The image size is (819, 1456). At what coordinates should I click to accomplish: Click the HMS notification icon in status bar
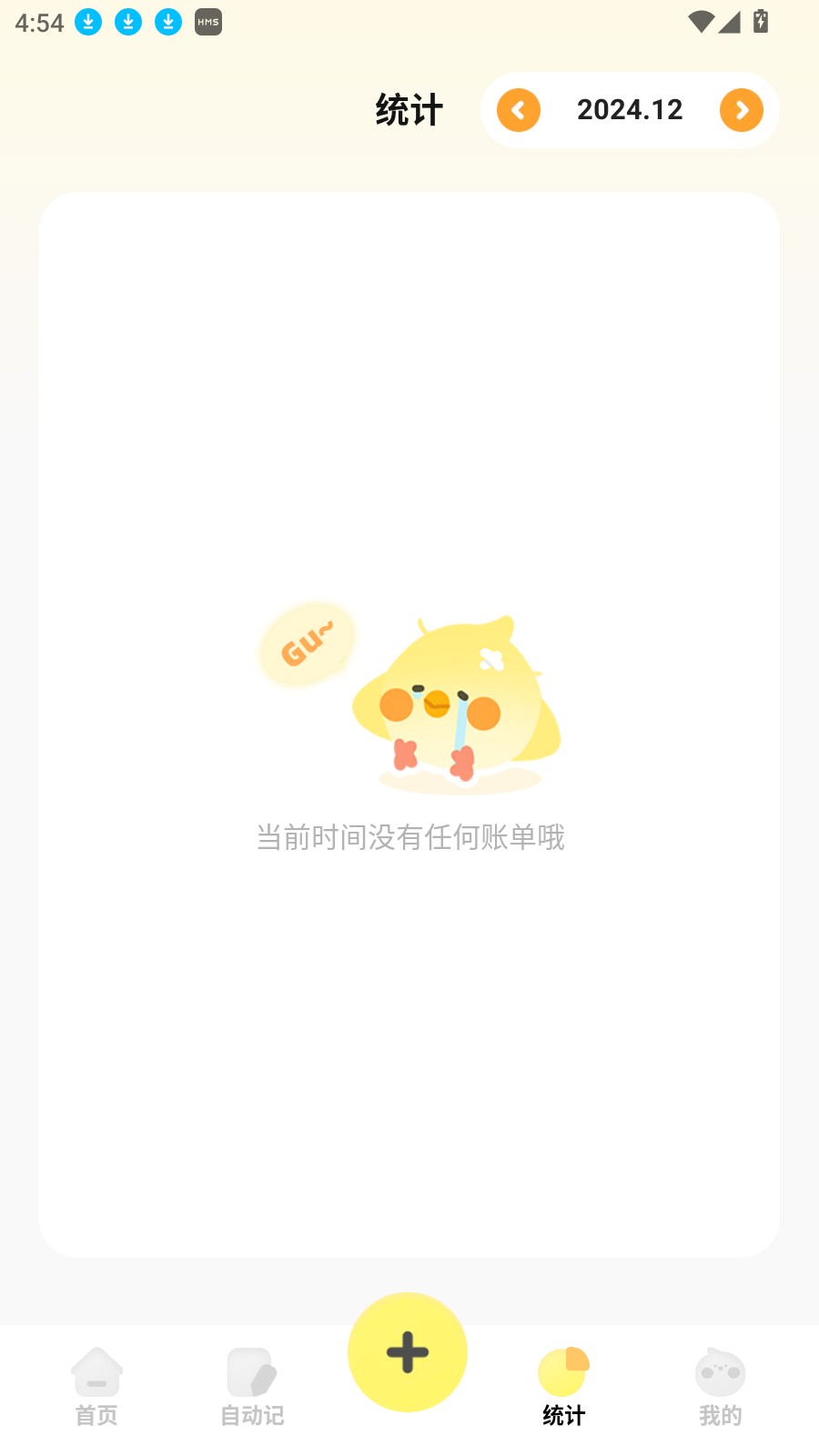[207, 22]
